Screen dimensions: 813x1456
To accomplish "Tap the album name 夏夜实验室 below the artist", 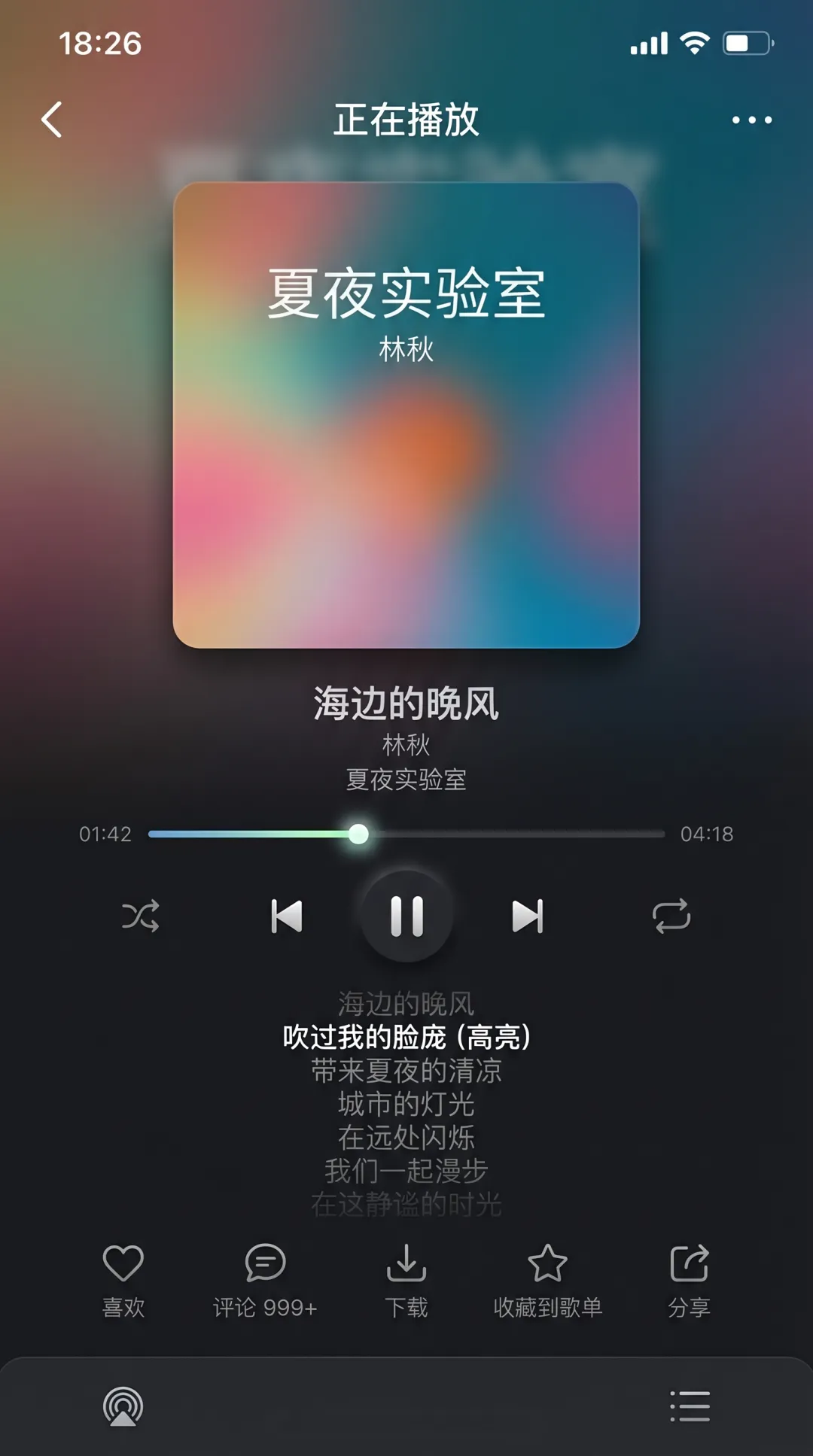I will click(x=406, y=781).
